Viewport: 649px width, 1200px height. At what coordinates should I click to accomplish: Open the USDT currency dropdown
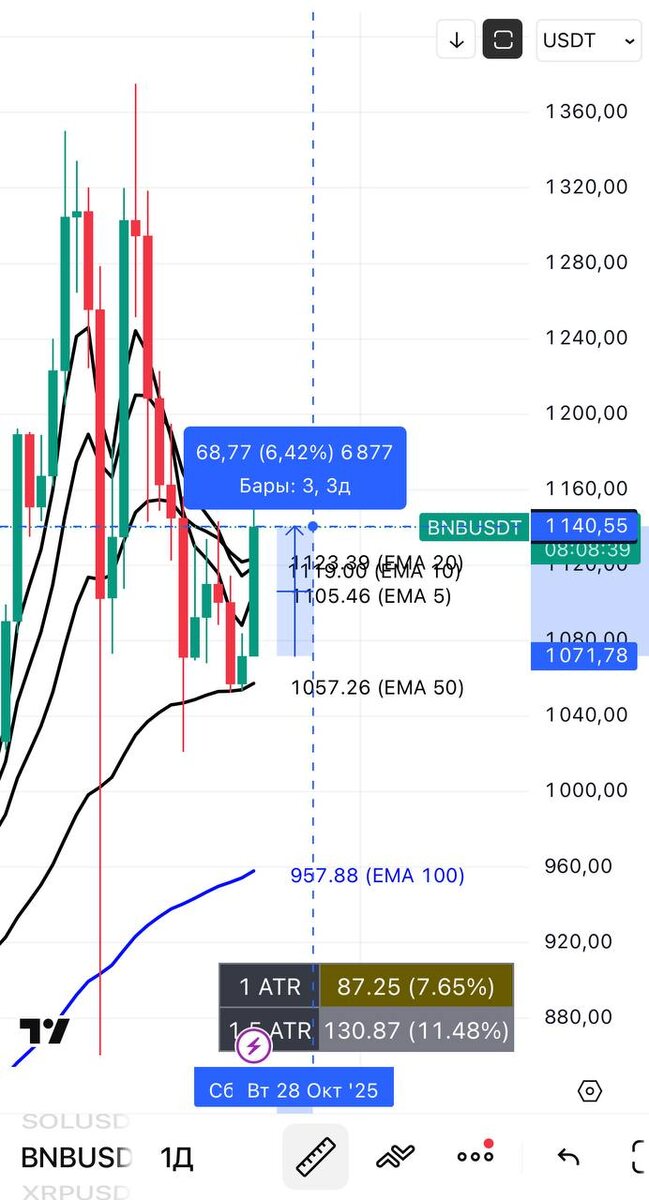pyautogui.click(x=588, y=40)
